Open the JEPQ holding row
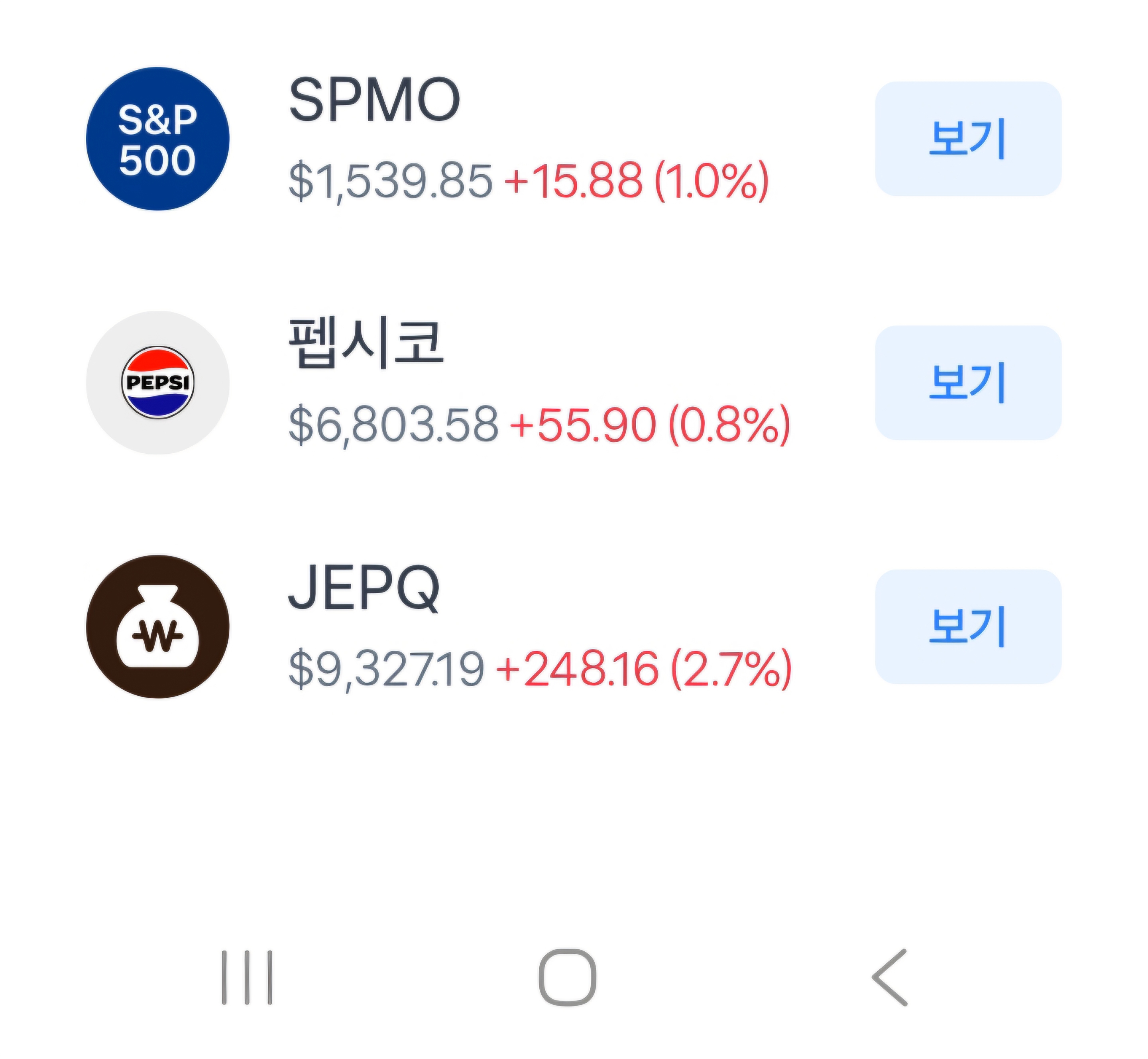1148x1059 pixels. [515, 626]
